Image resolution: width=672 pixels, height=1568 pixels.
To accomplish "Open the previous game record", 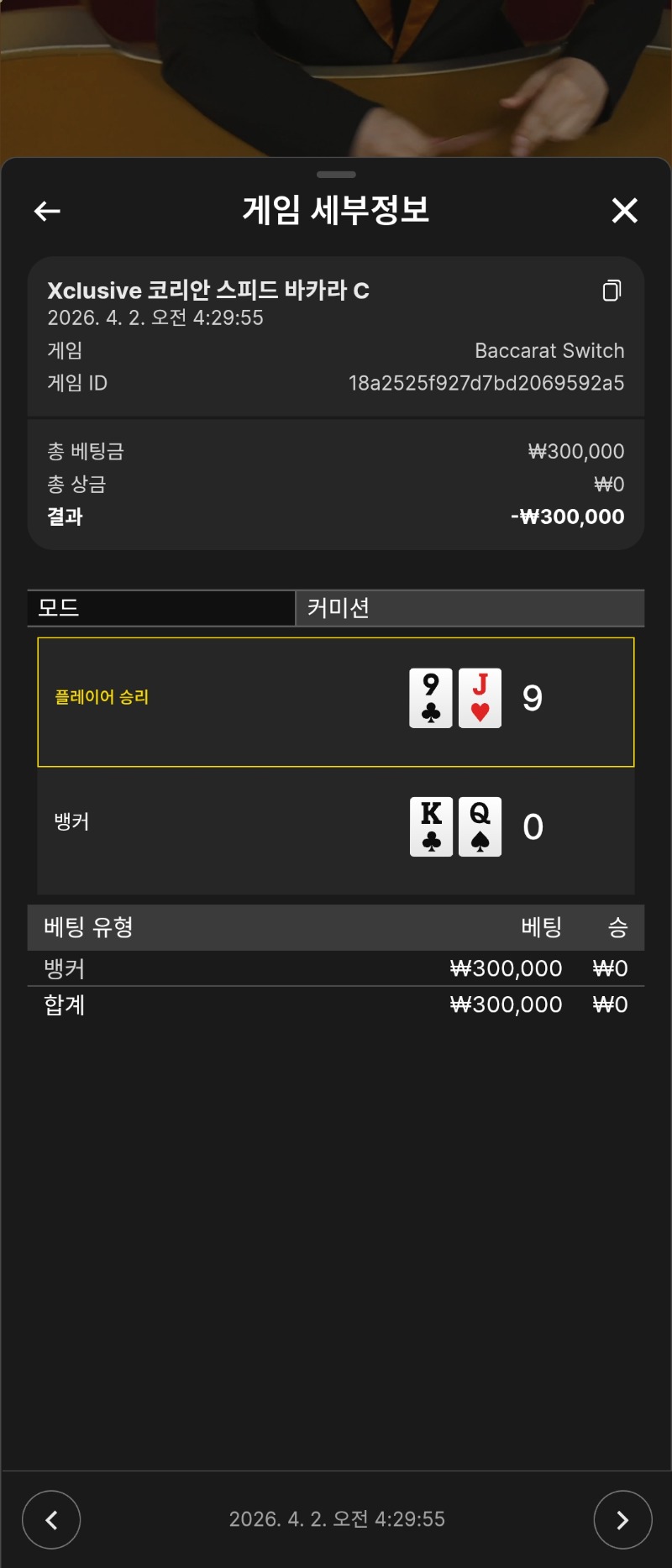I will (x=51, y=1519).
